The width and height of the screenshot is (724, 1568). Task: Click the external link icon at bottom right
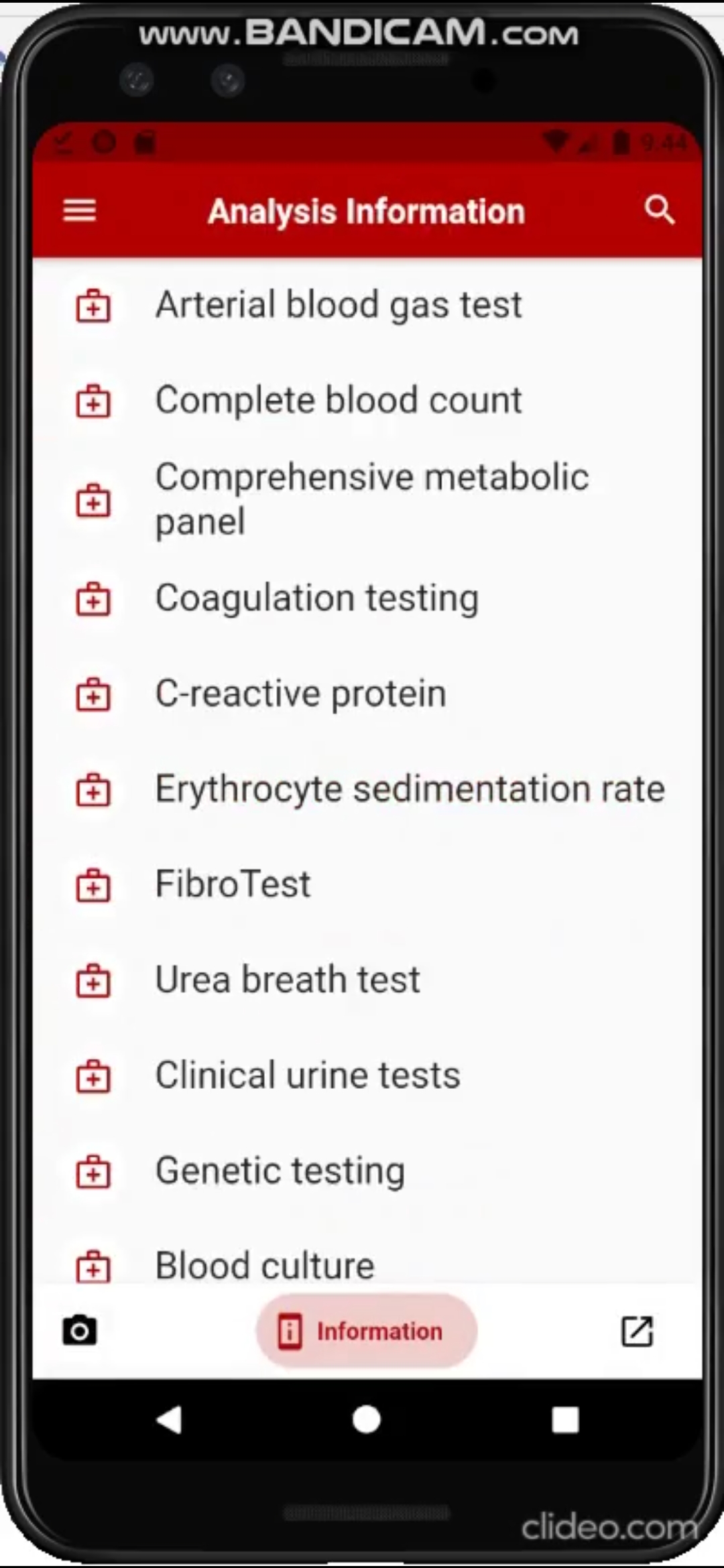[637, 1331]
